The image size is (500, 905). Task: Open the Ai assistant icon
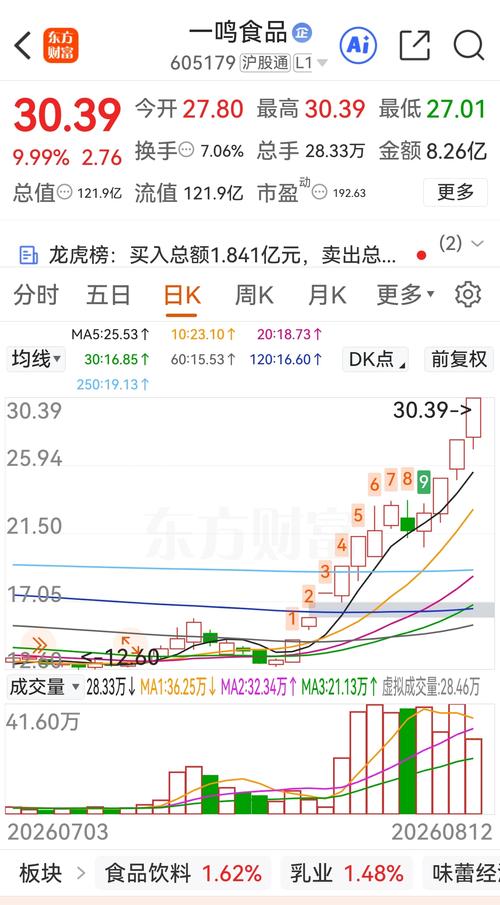click(358, 45)
